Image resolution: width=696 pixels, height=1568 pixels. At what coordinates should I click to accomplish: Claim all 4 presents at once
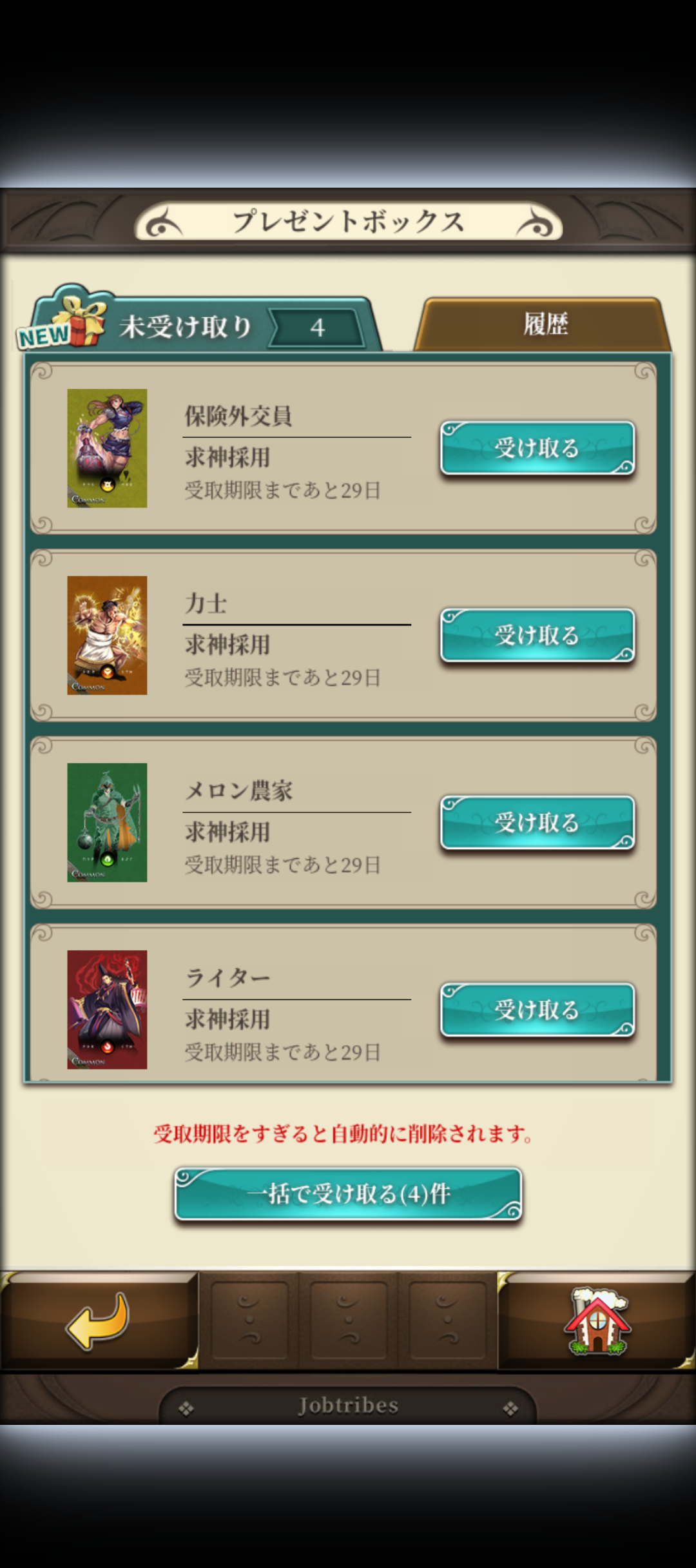click(x=348, y=1194)
